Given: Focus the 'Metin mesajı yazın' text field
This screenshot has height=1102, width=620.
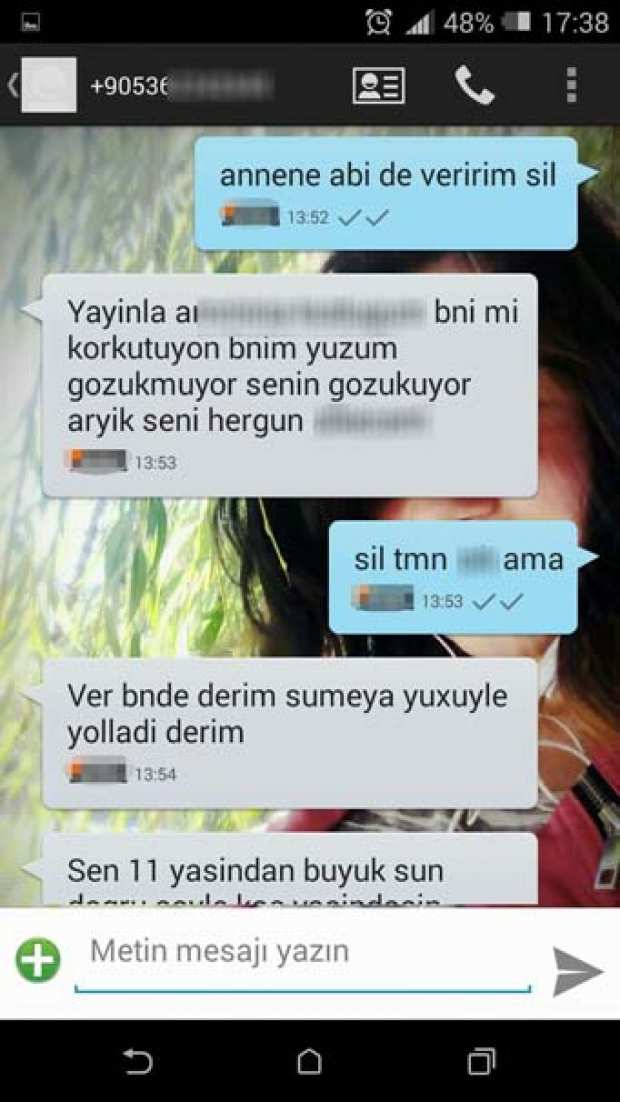Looking at the screenshot, I should tap(300, 953).
